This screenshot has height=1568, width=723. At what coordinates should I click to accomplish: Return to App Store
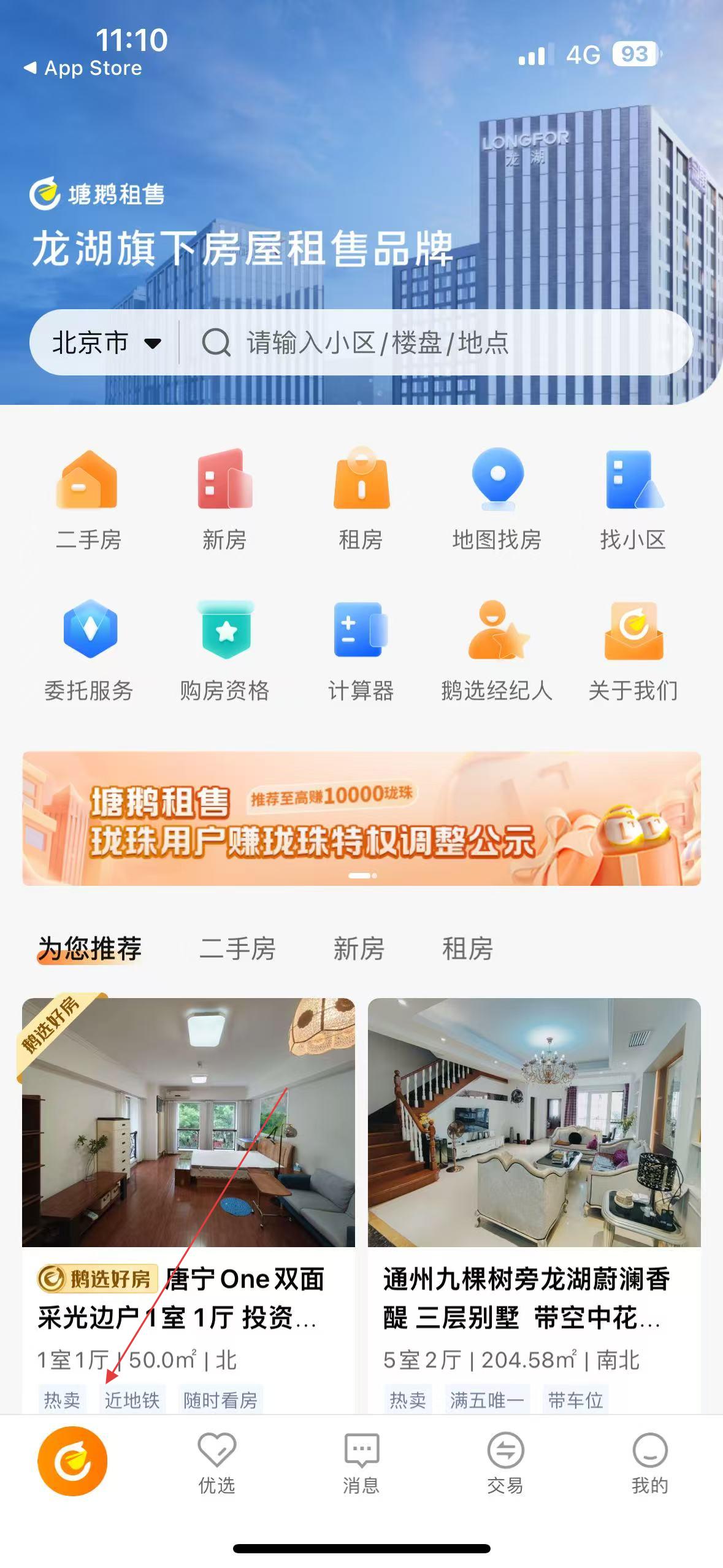(83, 68)
